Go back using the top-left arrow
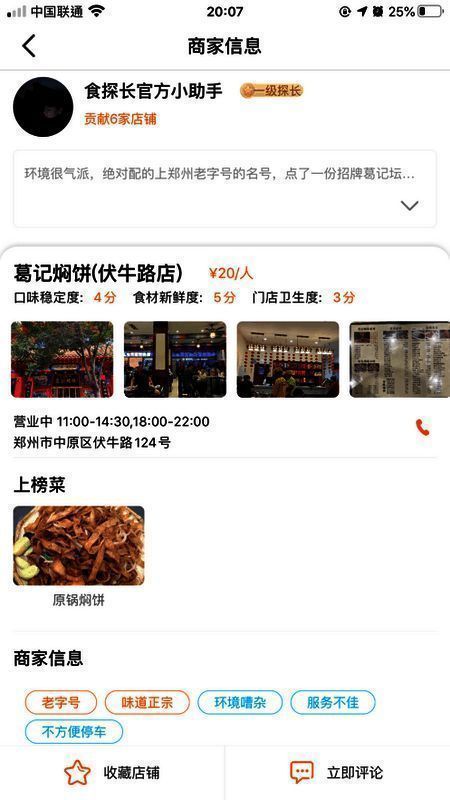This screenshot has height=800, width=450. 29,46
